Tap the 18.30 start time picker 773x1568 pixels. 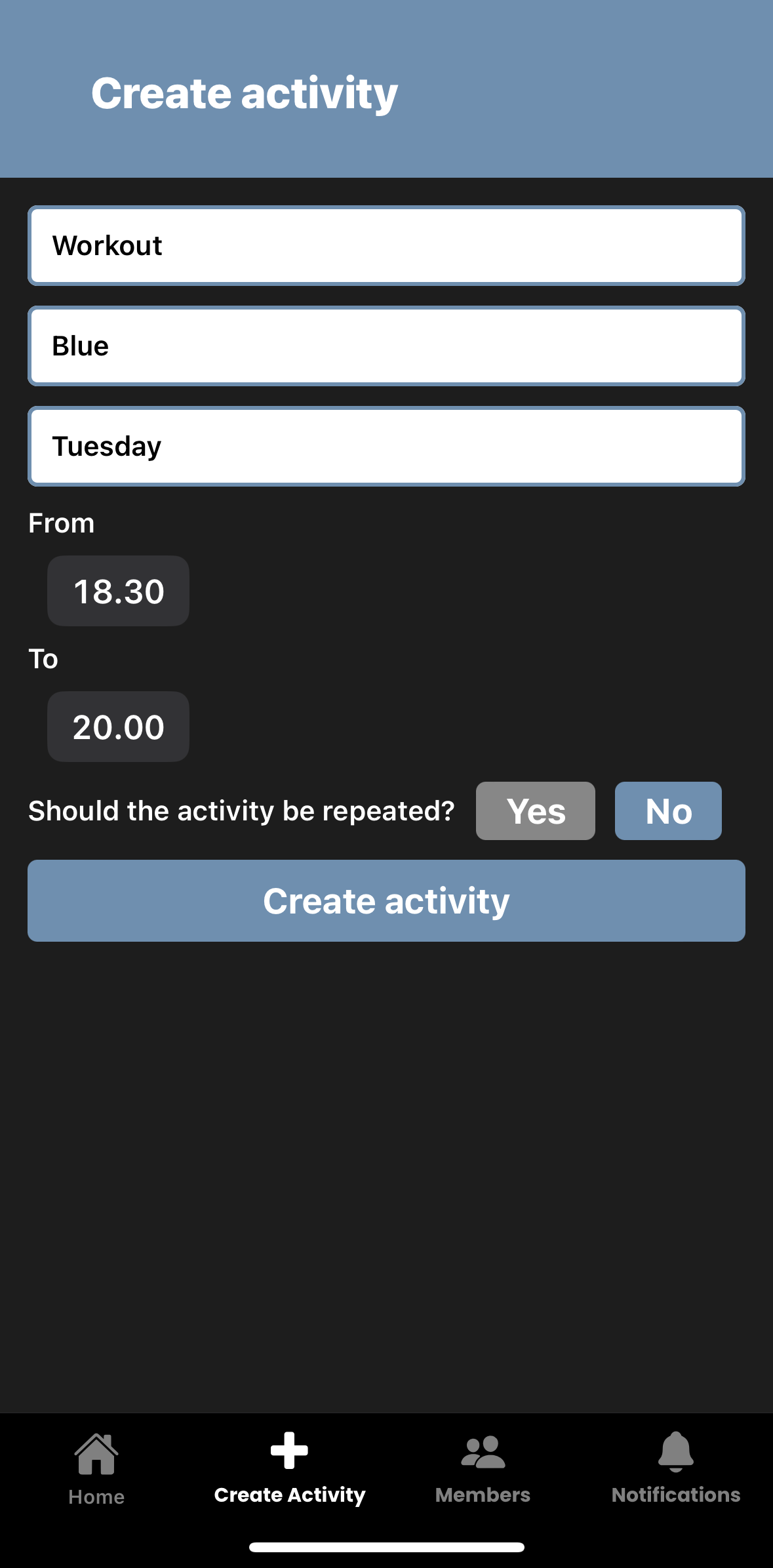[118, 591]
